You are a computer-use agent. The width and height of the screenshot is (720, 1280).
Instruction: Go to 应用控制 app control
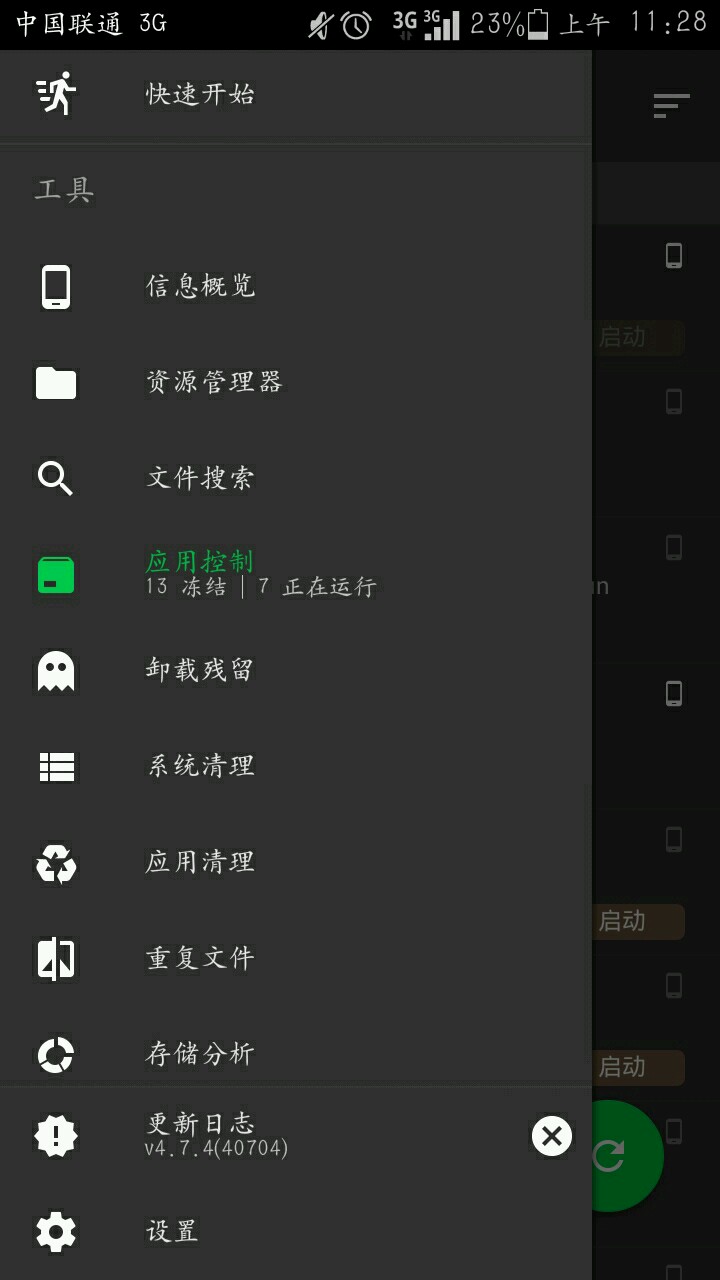point(296,574)
